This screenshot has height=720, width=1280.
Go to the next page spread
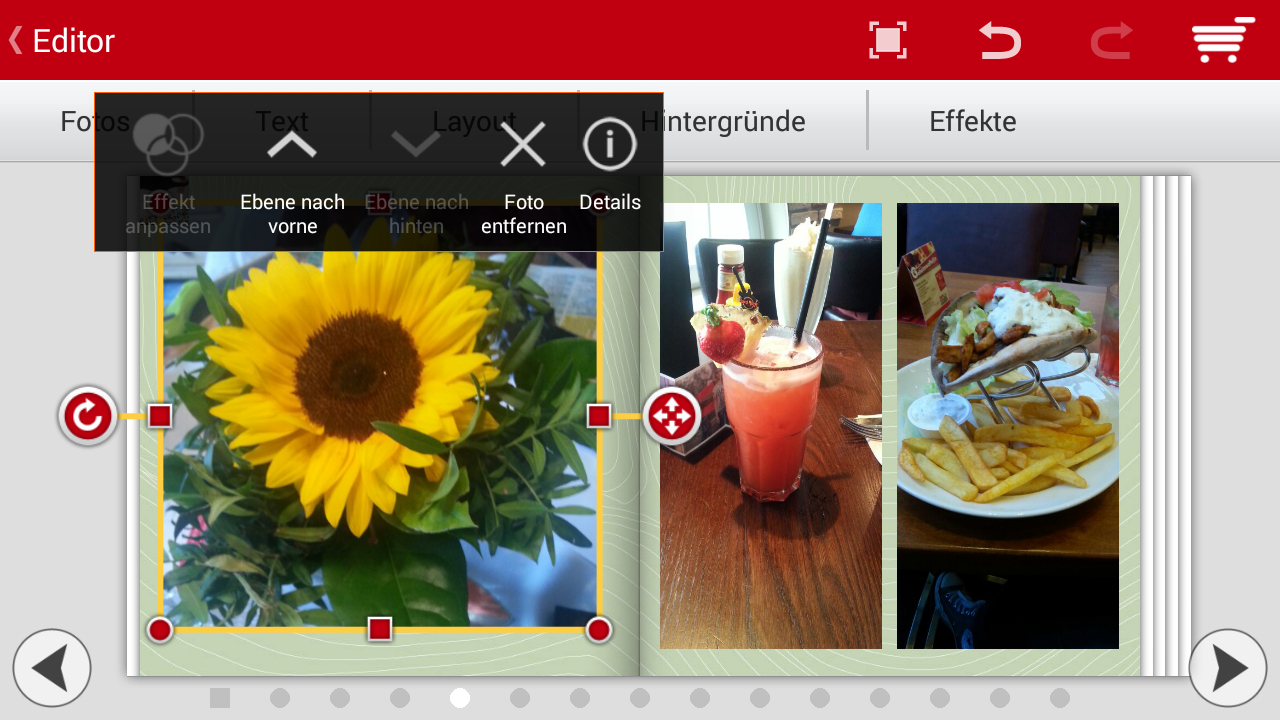pos(1227,668)
